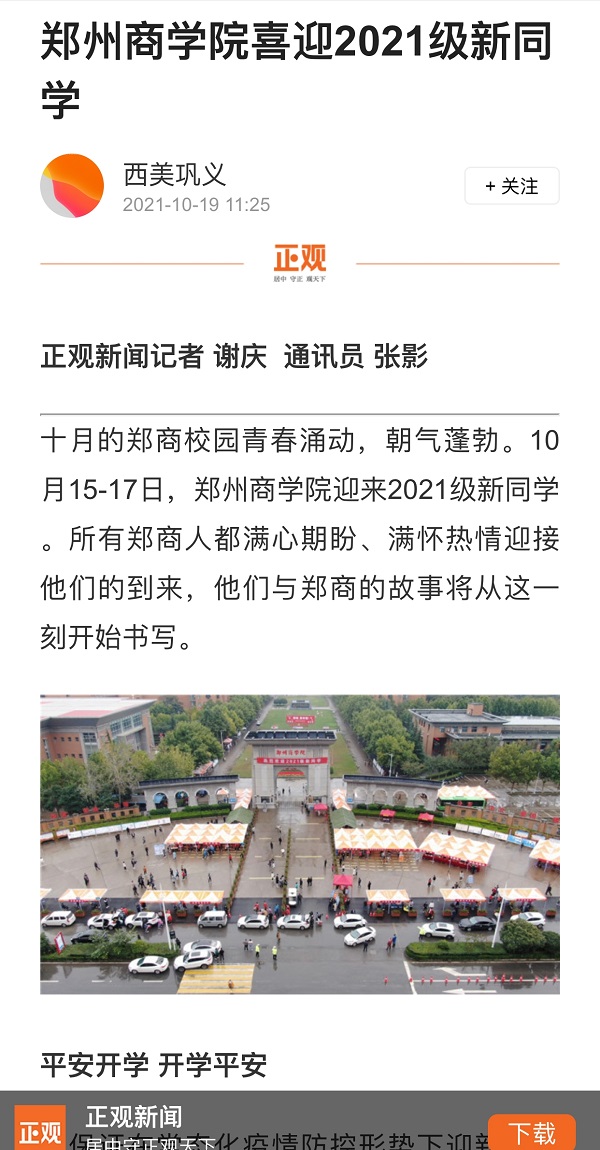The width and height of the screenshot is (600, 1150).
Task: Follow the author 西美巩义
Action: [511, 186]
